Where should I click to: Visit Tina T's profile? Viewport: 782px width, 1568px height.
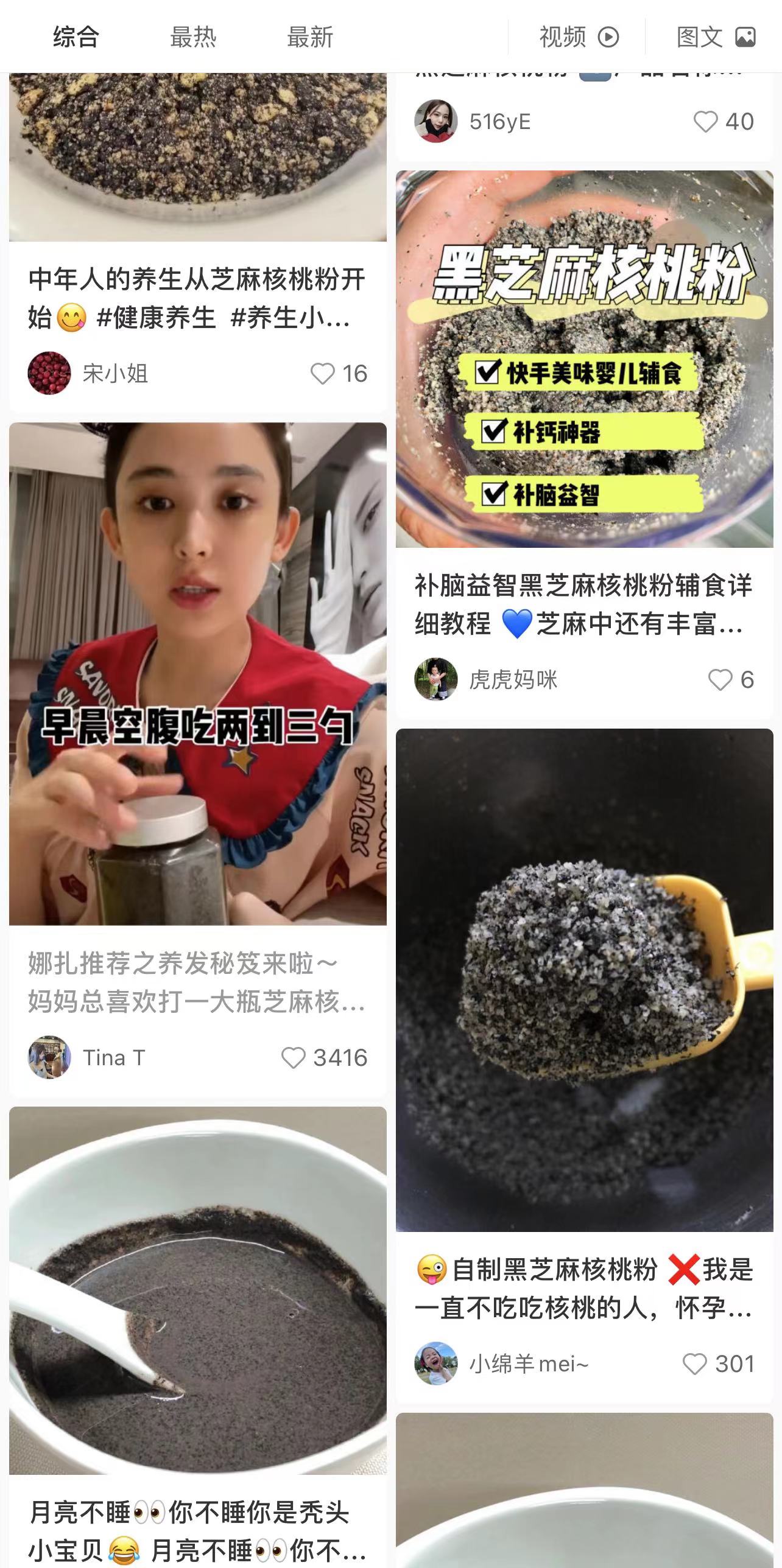pyautogui.click(x=49, y=1057)
